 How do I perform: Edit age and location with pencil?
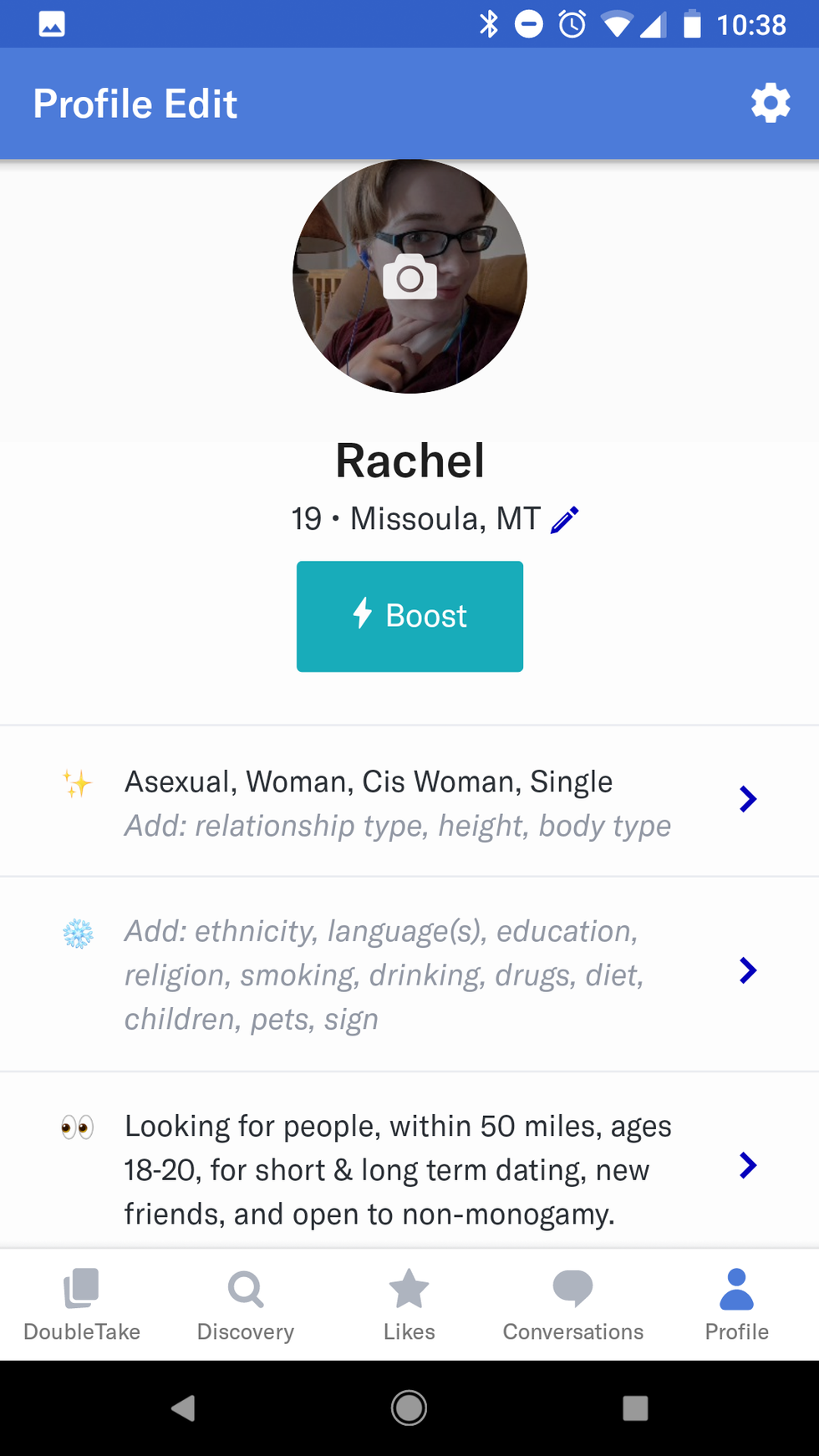pos(565,519)
